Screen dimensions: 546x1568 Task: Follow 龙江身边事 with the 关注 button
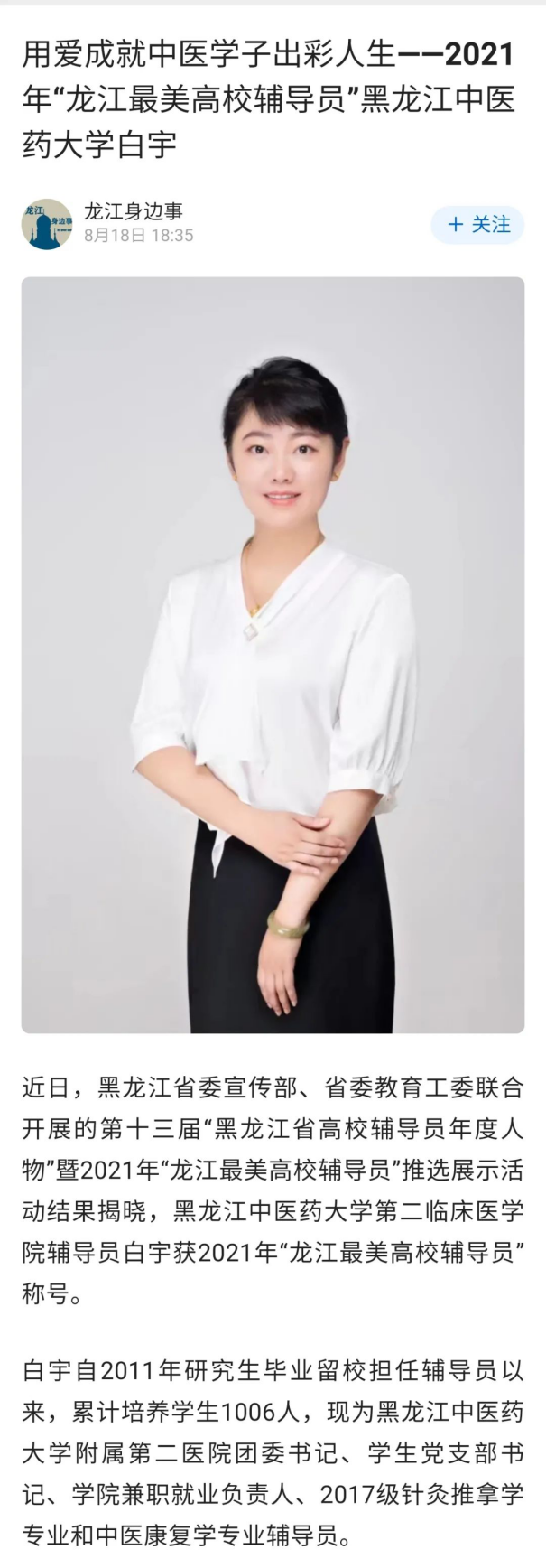point(478,224)
